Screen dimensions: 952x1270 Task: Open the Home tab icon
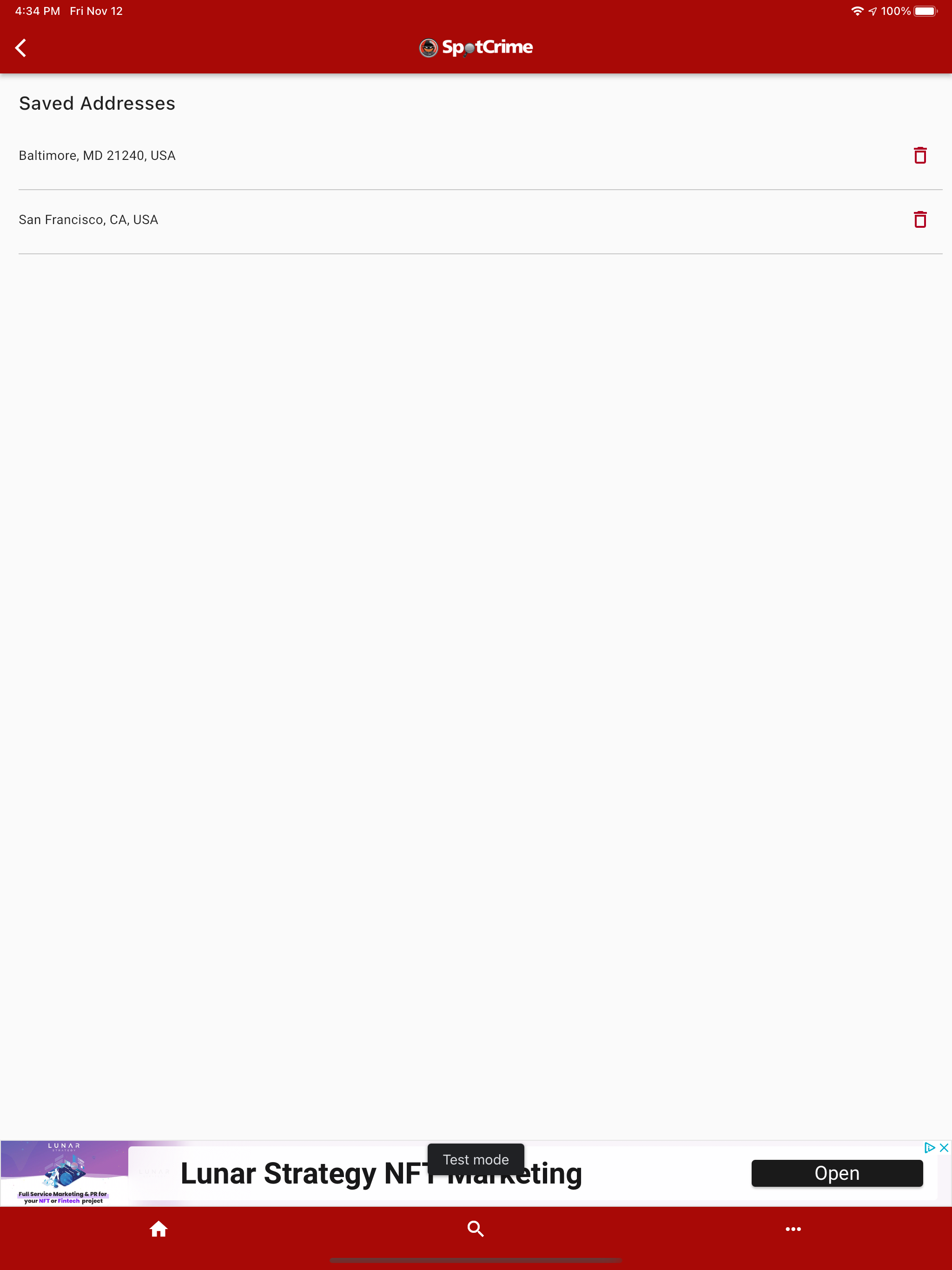click(159, 1229)
